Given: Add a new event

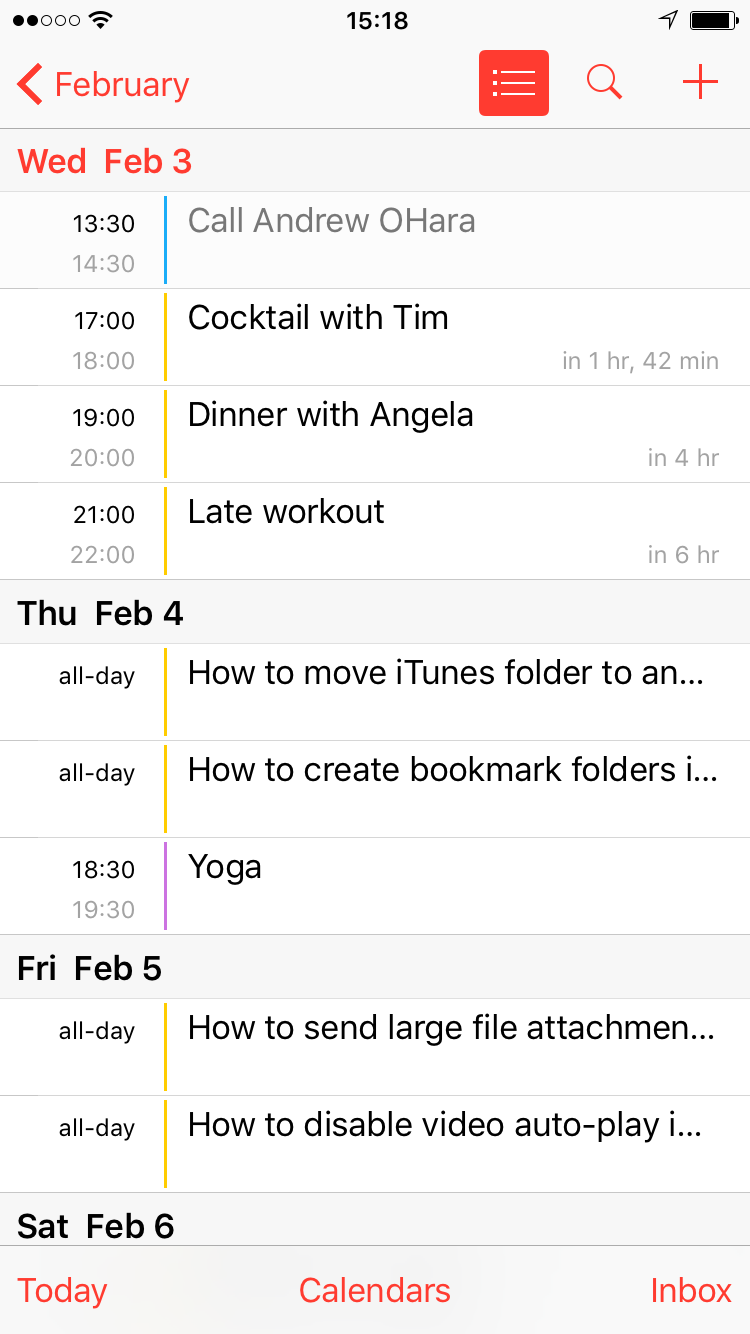Looking at the screenshot, I should [700, 83].
